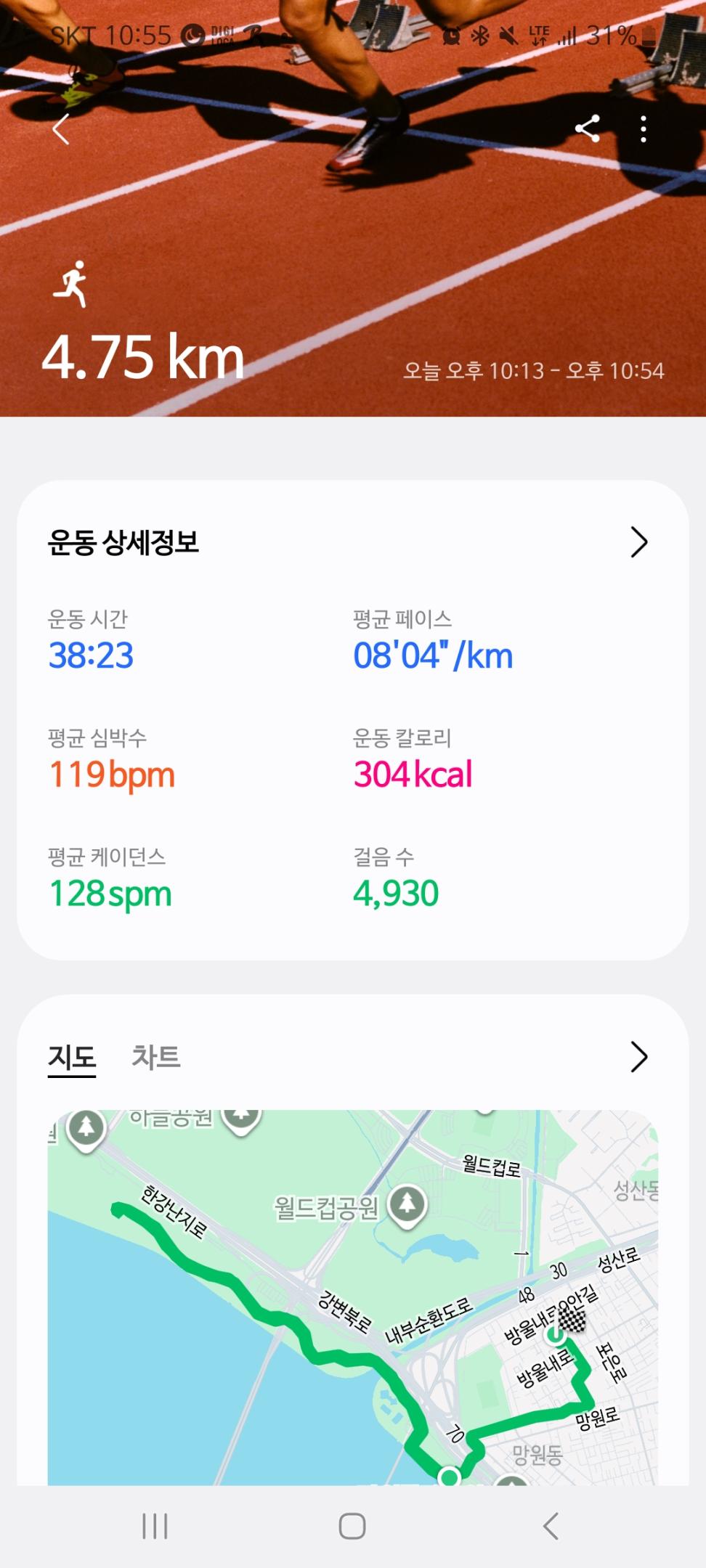Go to the home screen
The width and height of the screenshot is (706, 1568).
[x=352, y=1526]
